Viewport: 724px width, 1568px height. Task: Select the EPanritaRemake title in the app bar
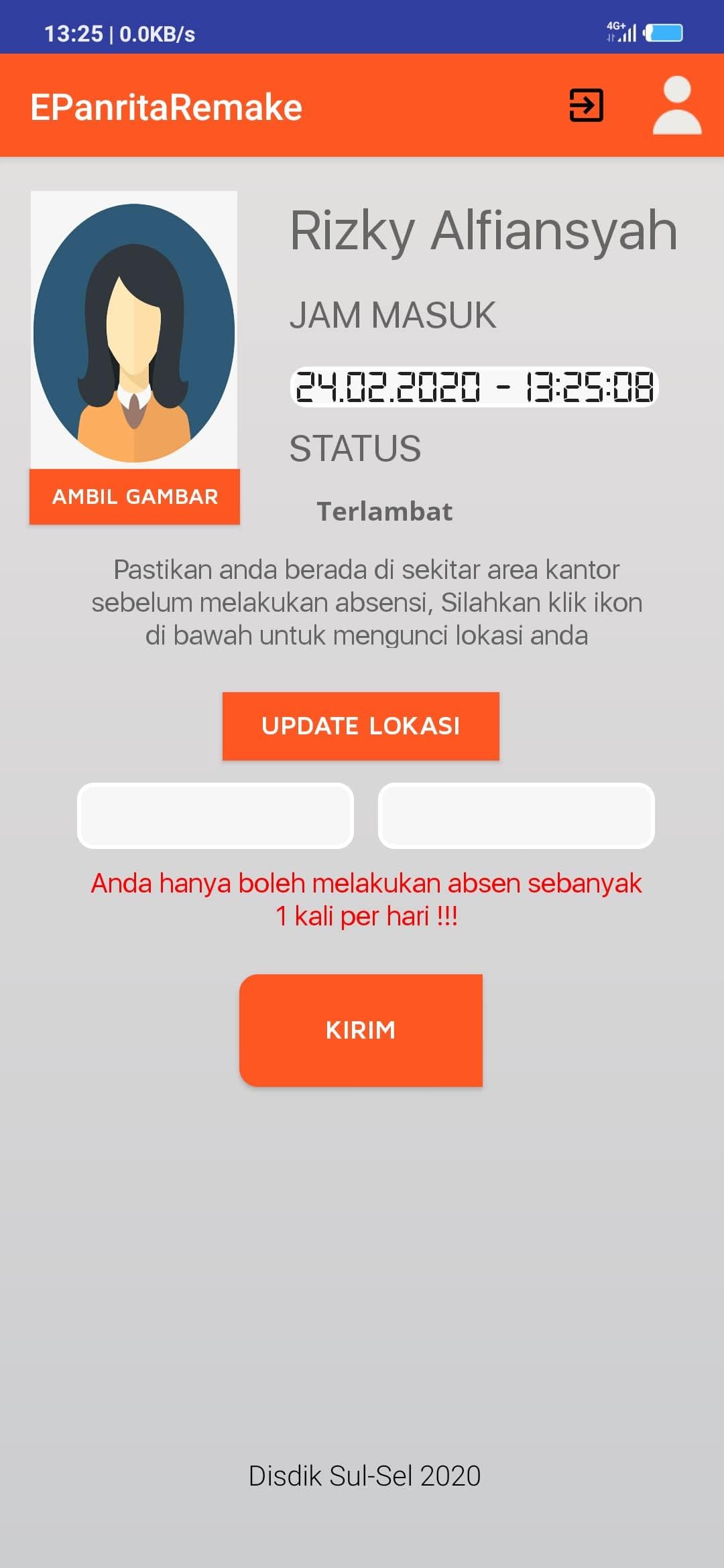pos(166,105)
